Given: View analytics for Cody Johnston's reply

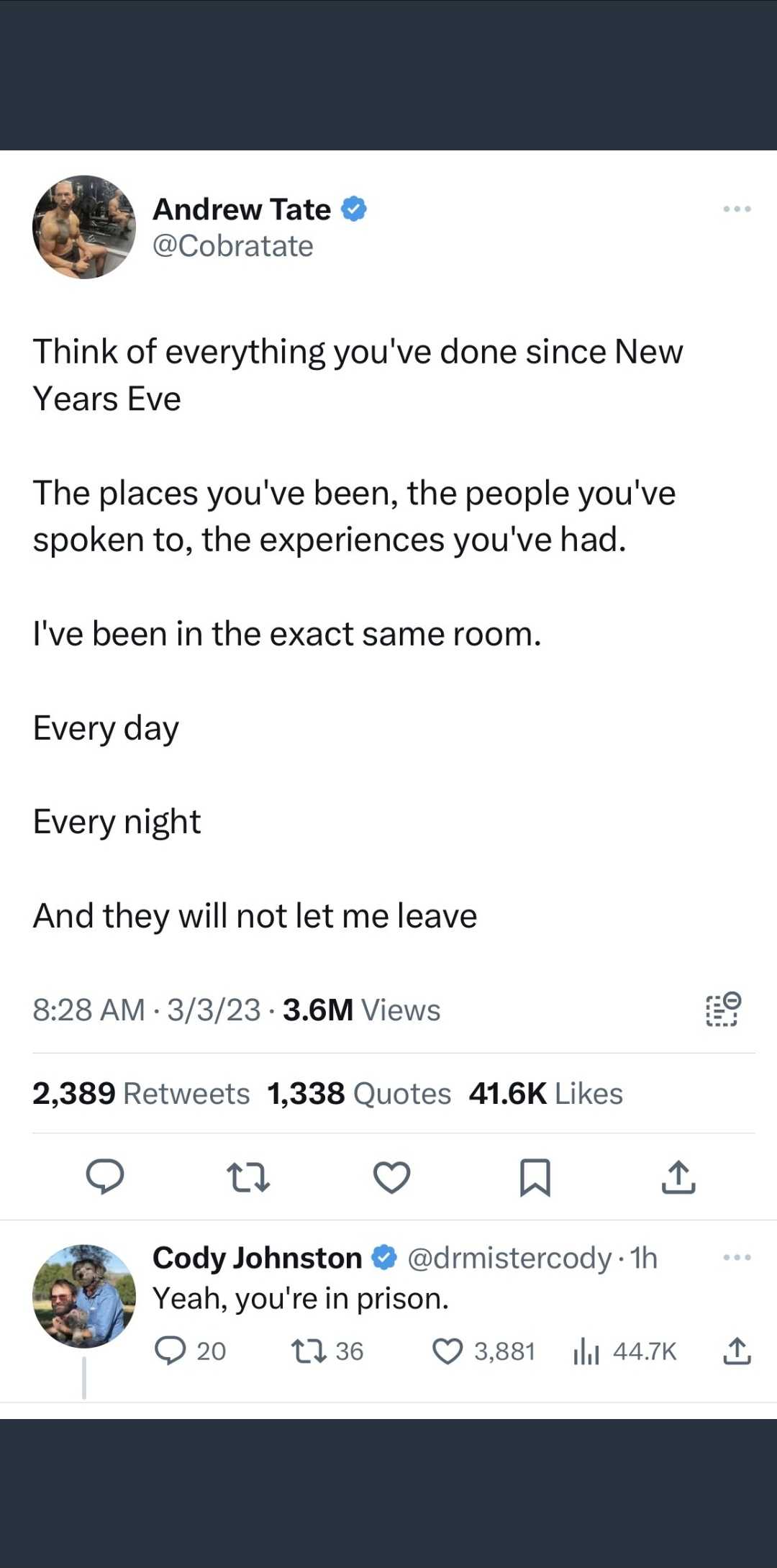Looking at the screenshot, I should pyautogui.click(x=624, y=1351).
